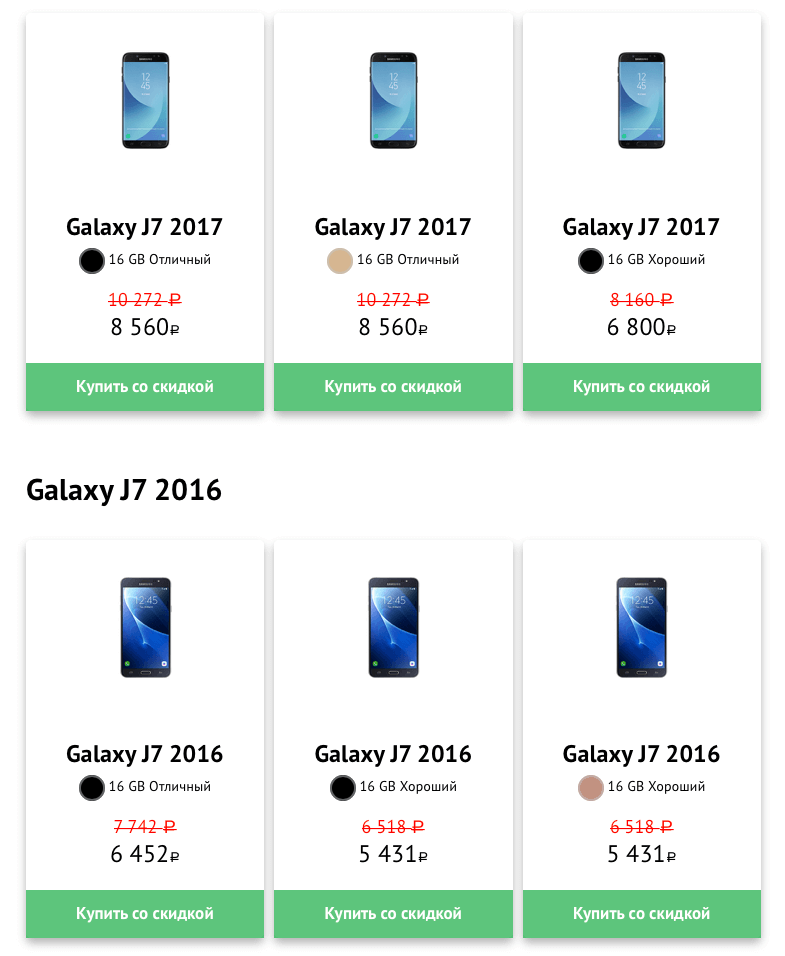785x956 pixels.
Task: View the Galaxy J7 2017 Хороший card for 6 800
Action: [x=641, y=227]
